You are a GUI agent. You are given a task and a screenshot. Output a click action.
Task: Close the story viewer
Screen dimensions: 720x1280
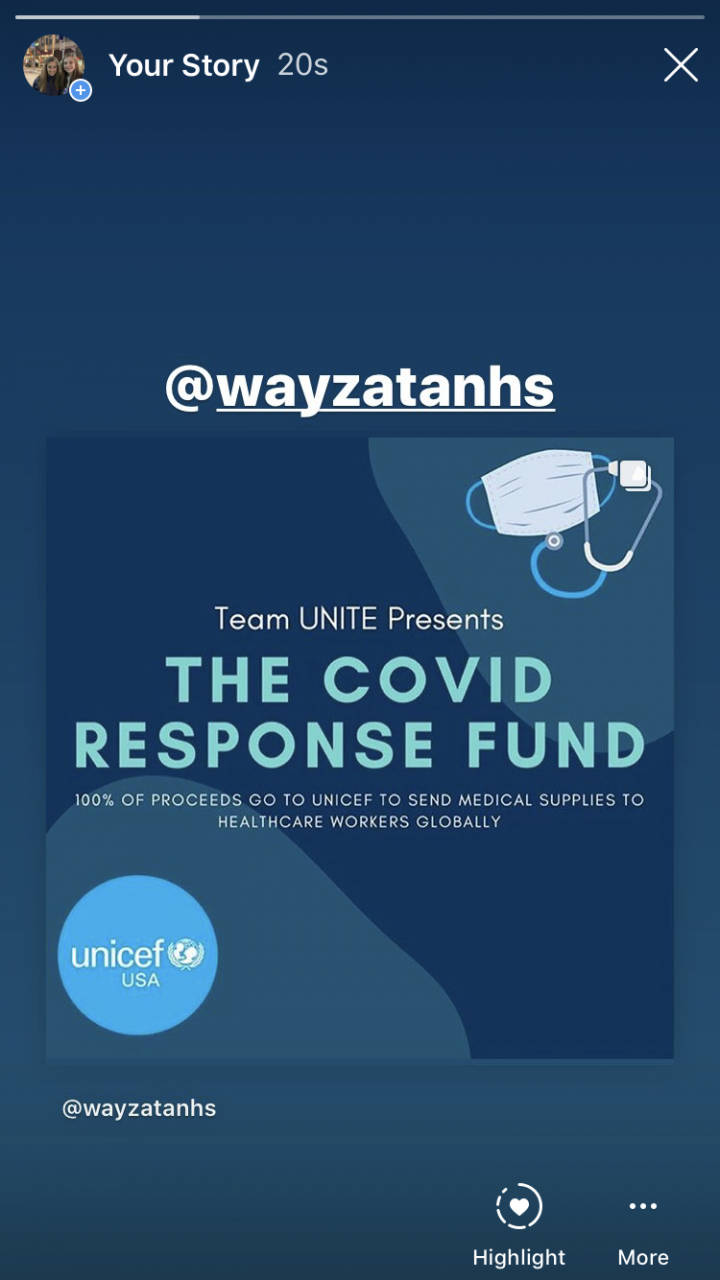681,66
